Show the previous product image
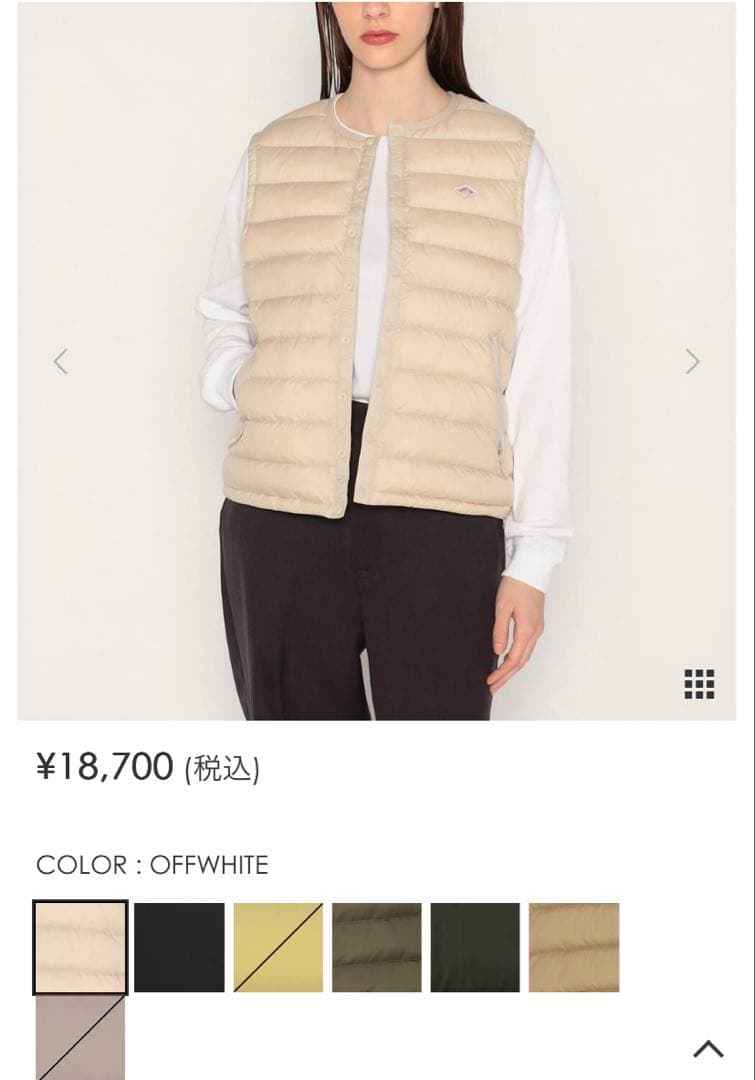The width and height of the screenshot is (755, 1080). (61, 361)
